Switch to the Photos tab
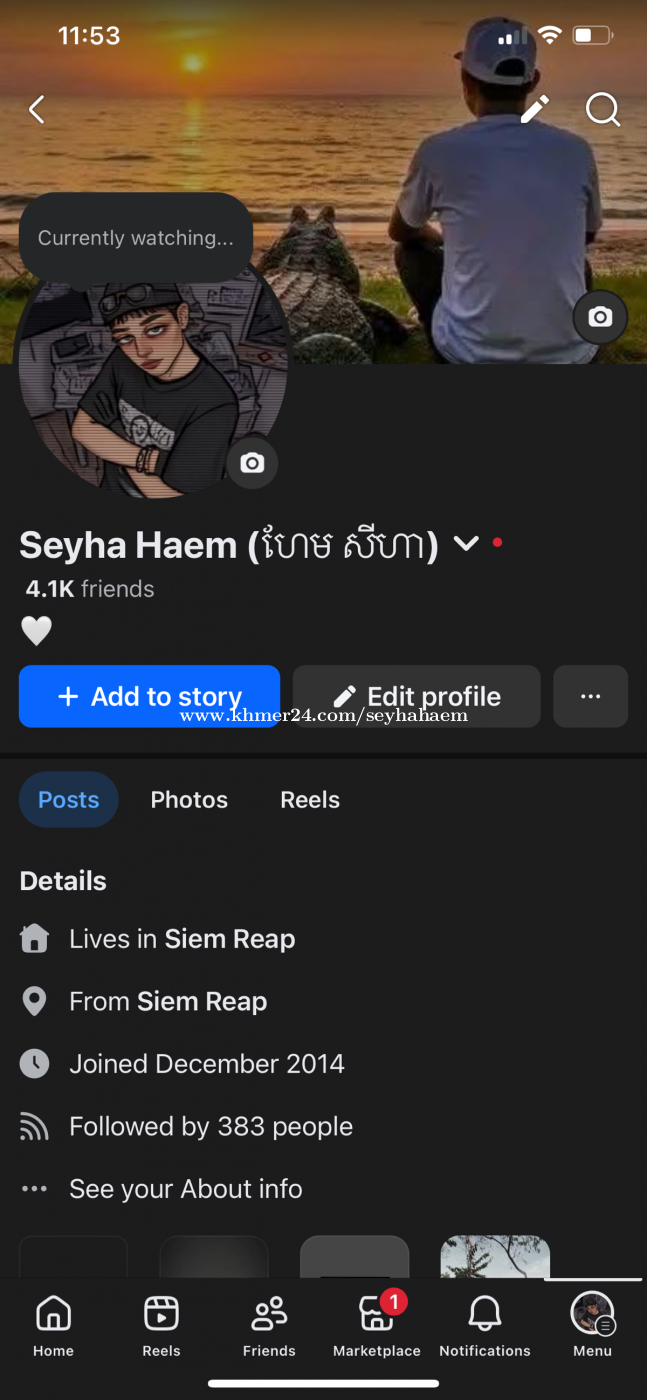This screenshot has height=1400, width=647. pos(189,800)
